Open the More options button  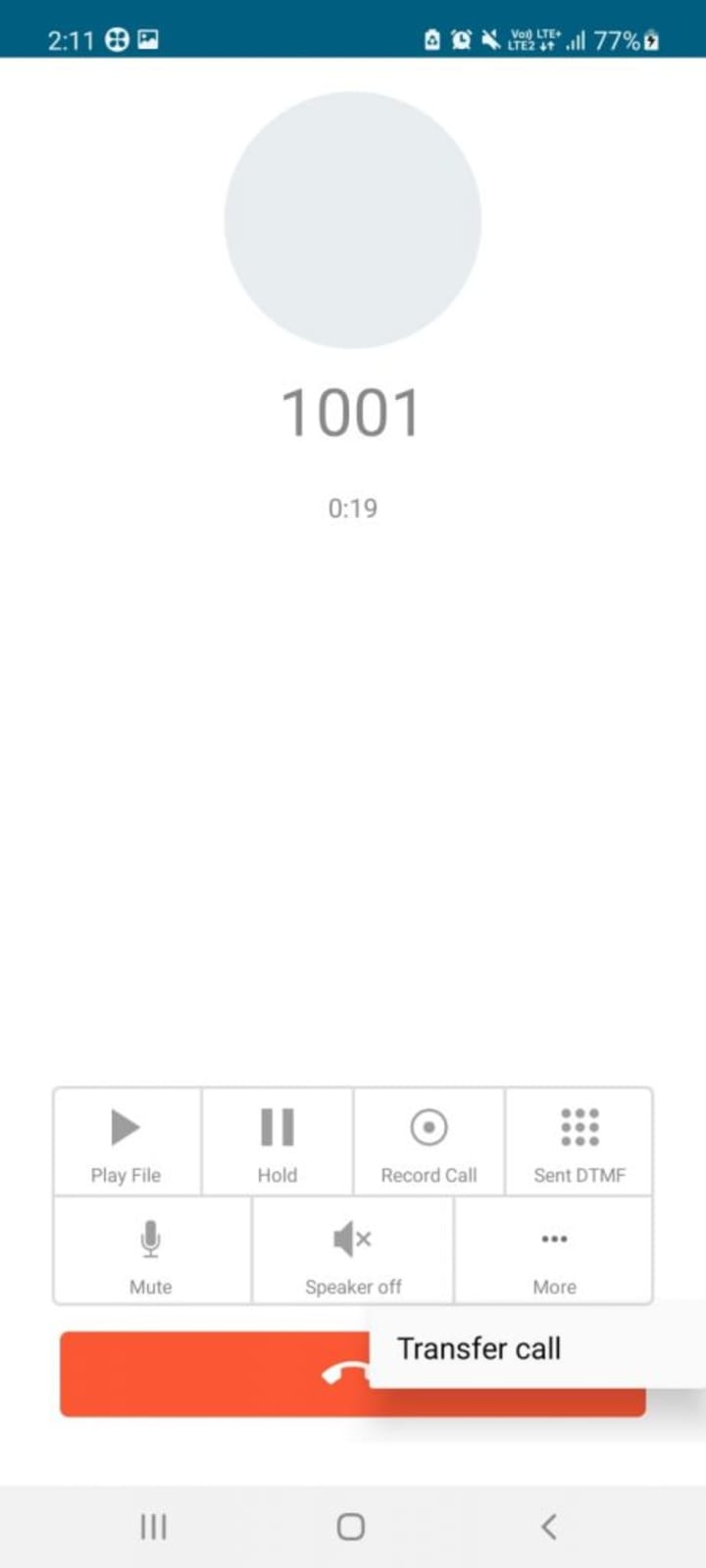[x=554, y=1251]
